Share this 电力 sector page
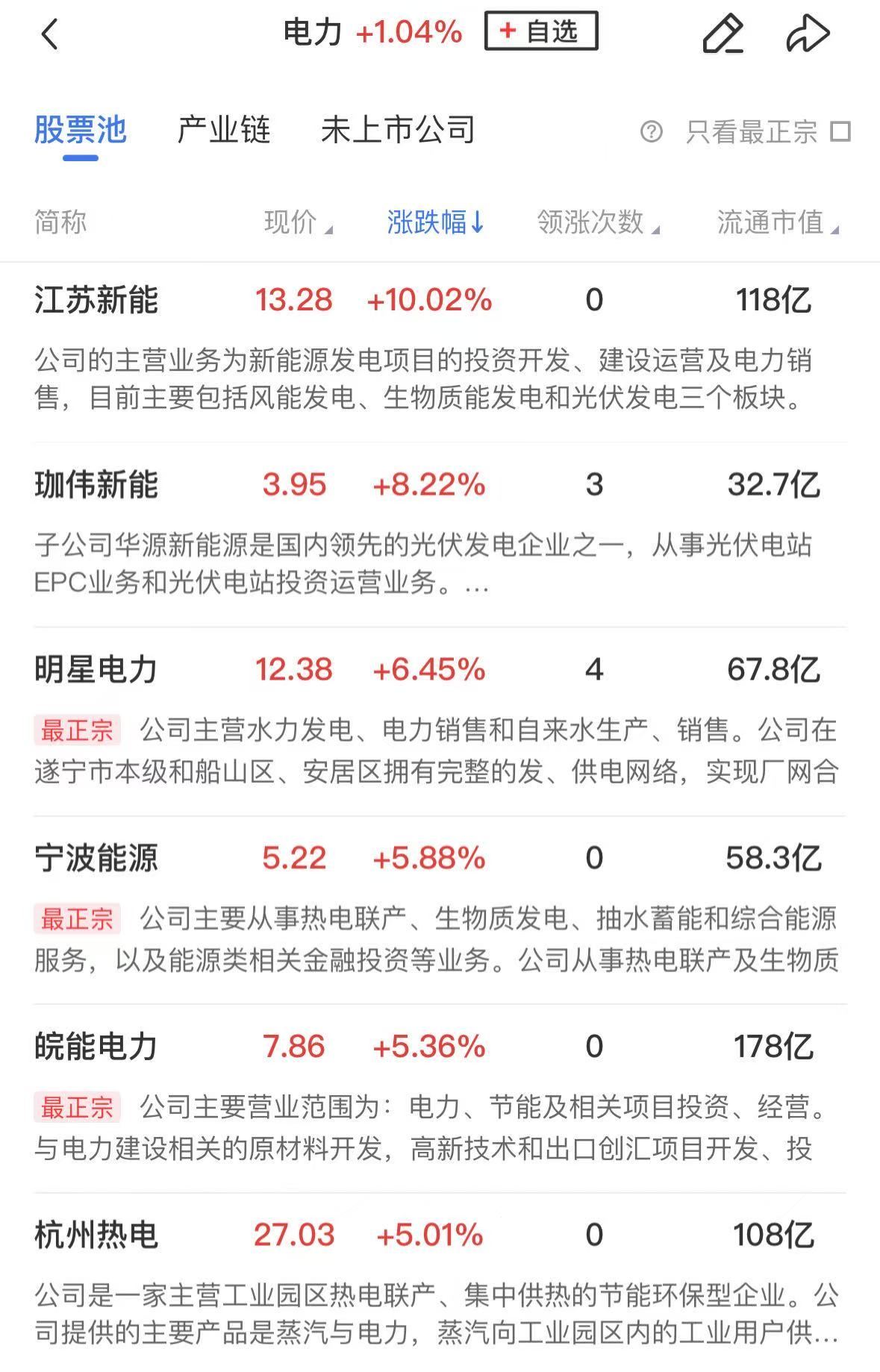880x1372 pixels. [x=808, y=34]
